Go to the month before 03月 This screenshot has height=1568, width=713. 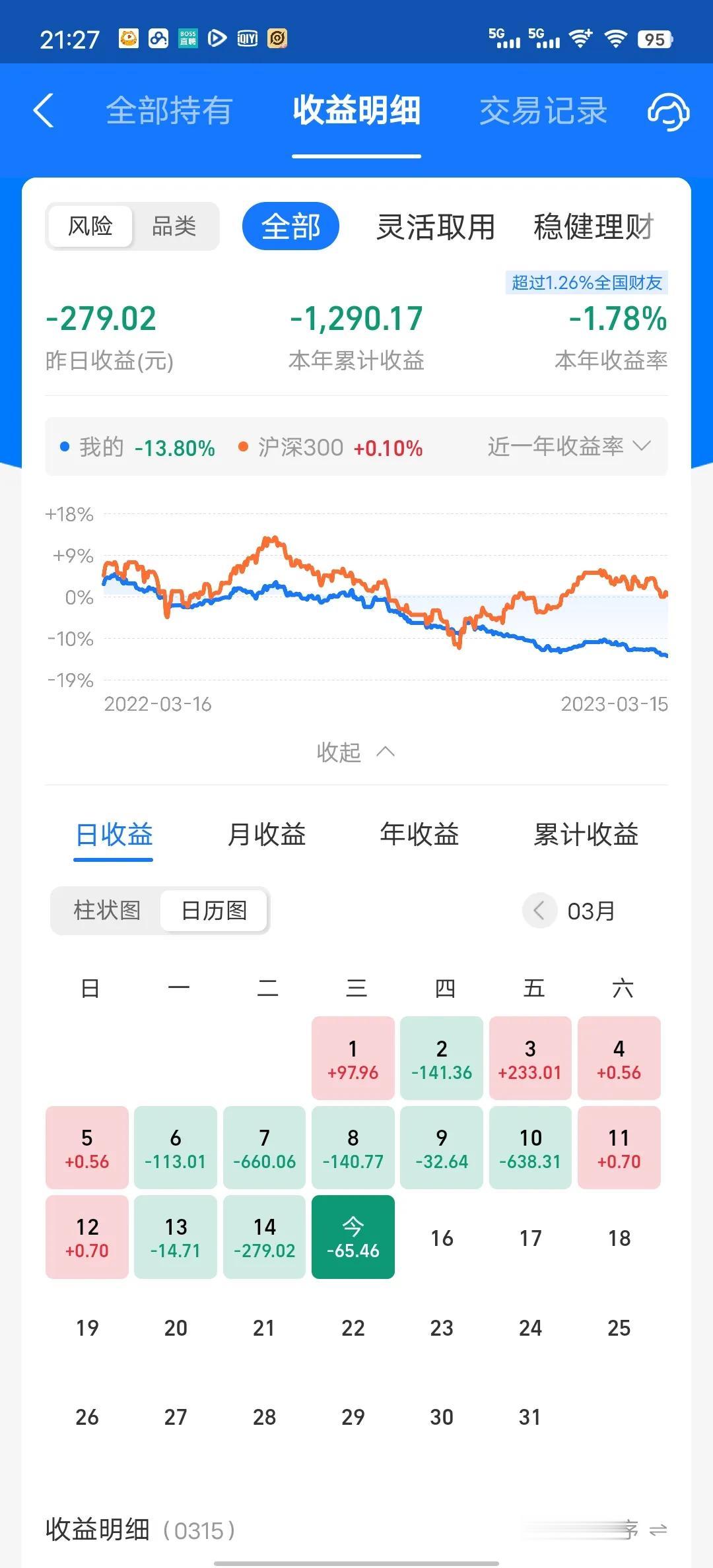[x=539, y=911]
